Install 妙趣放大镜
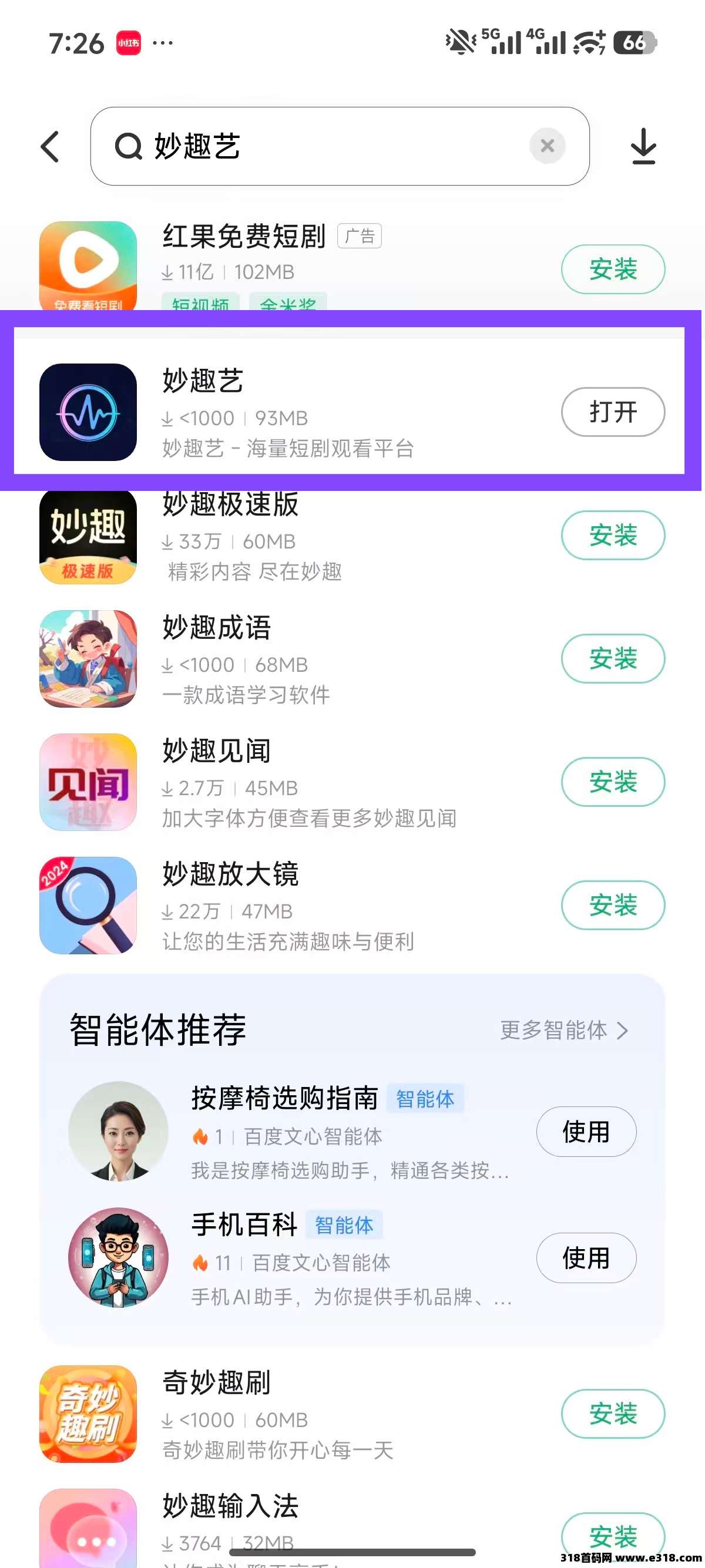Screen dimensions: 705x1568 [x=612, y=905]
